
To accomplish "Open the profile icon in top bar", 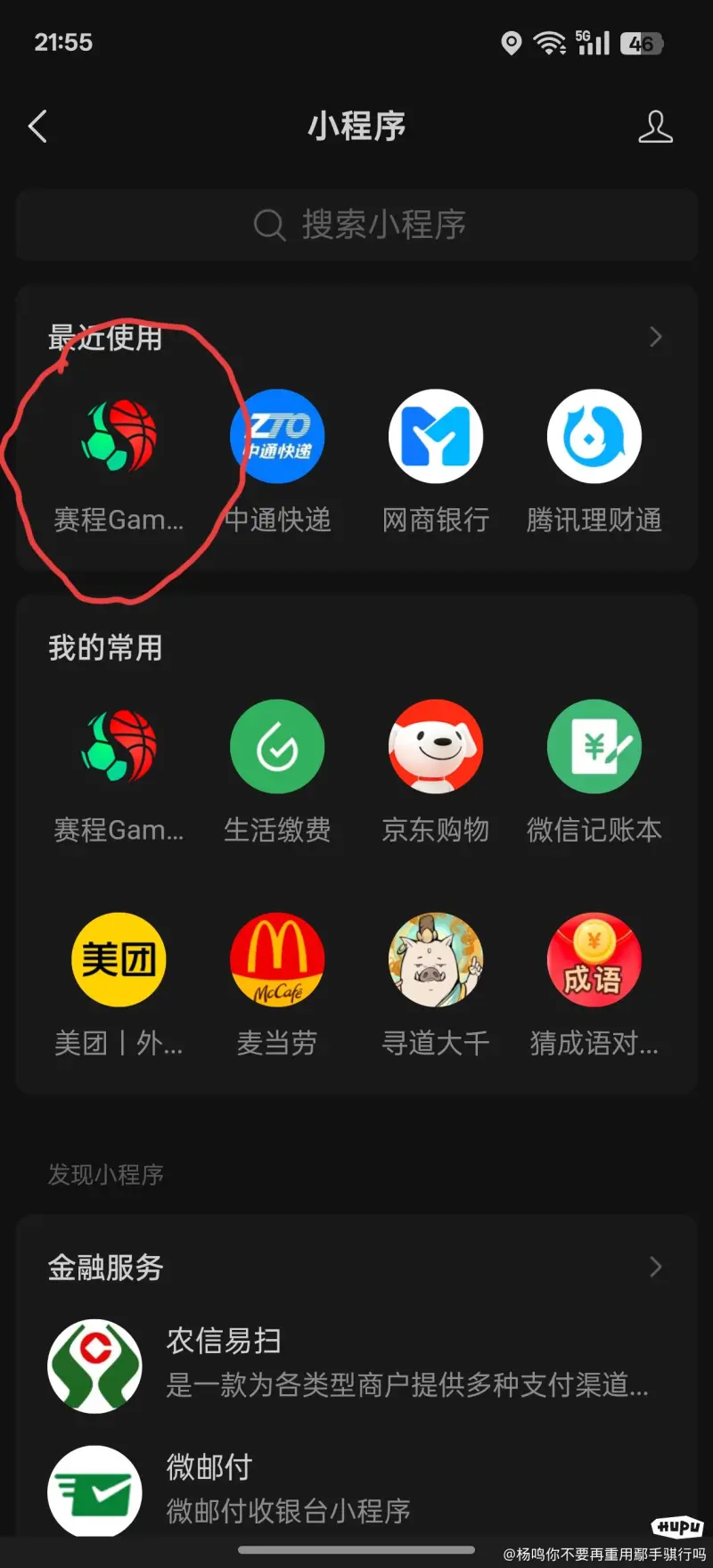I will click(655, 127).
